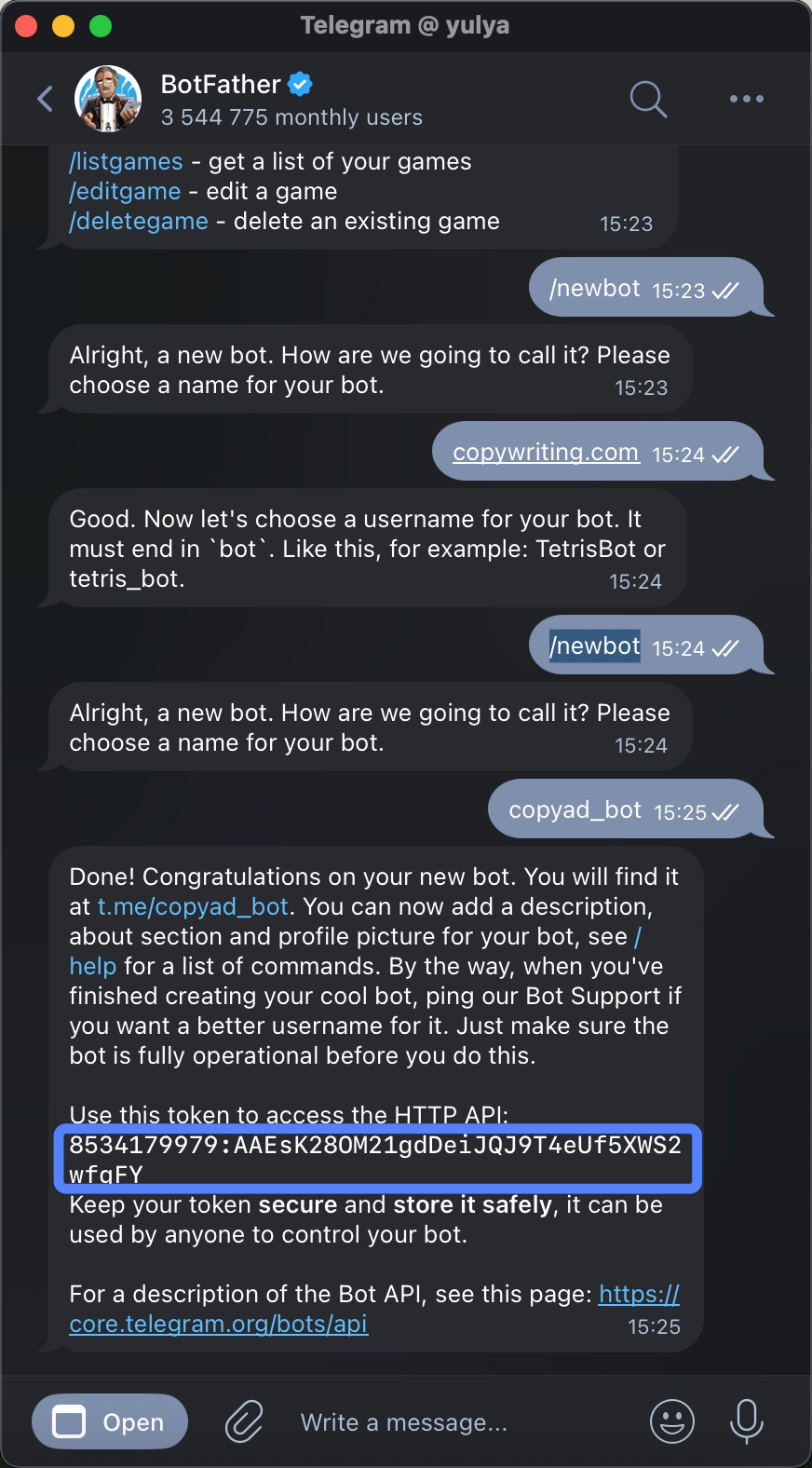Tap the /editgame command link
Image resolution: width=812 pixels, height=1468 pixels.
(125, 192)
